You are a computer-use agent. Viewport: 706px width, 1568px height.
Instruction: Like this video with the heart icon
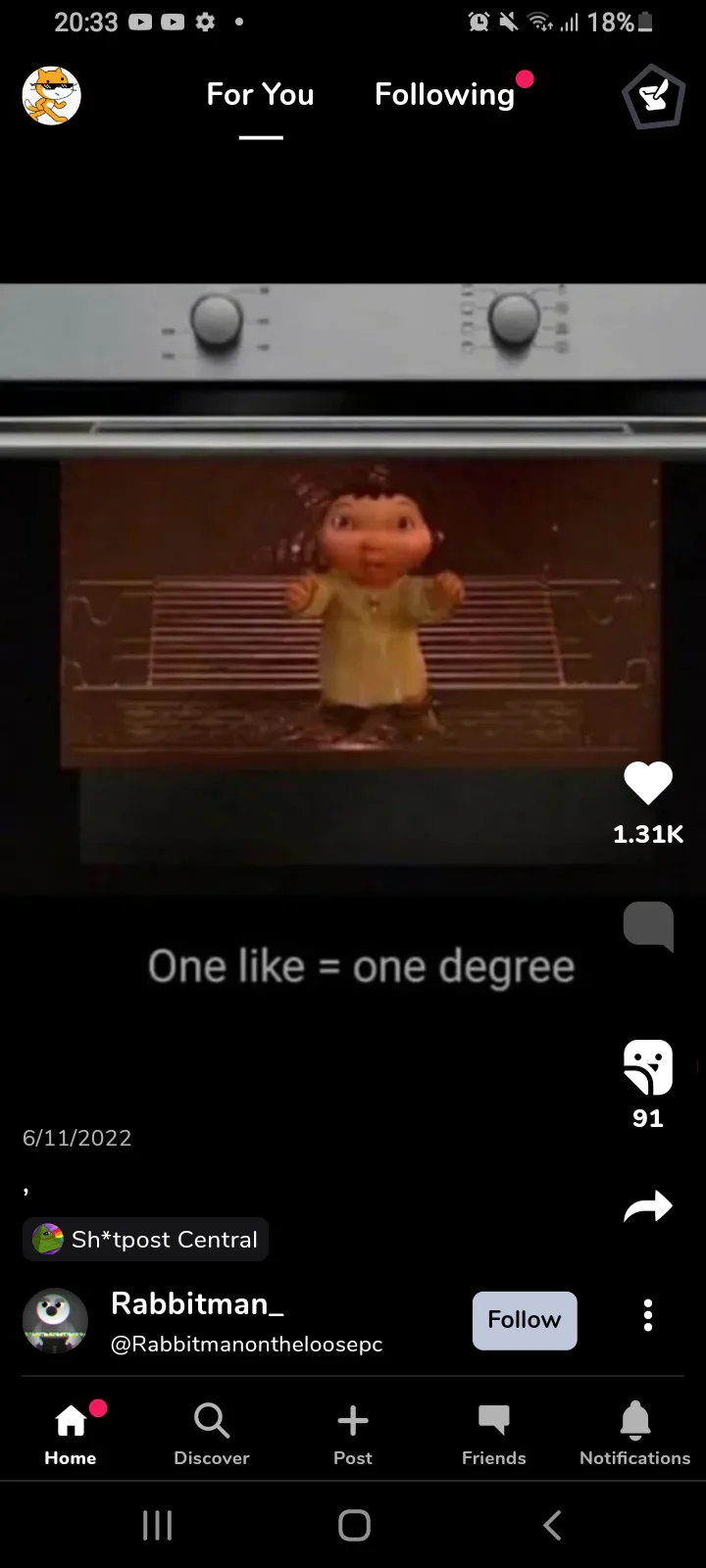coord(648,783)
